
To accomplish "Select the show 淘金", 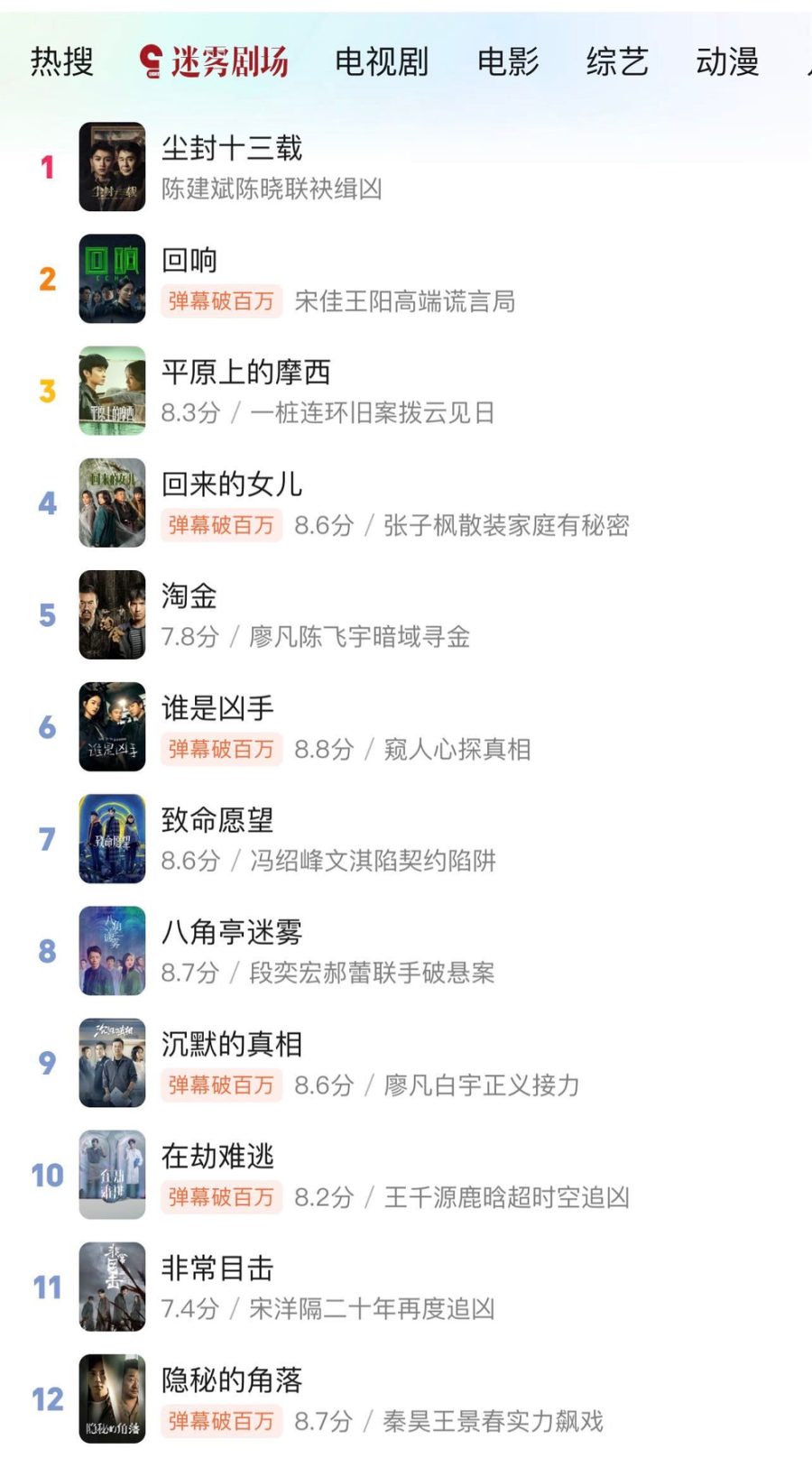I will 189,596.
